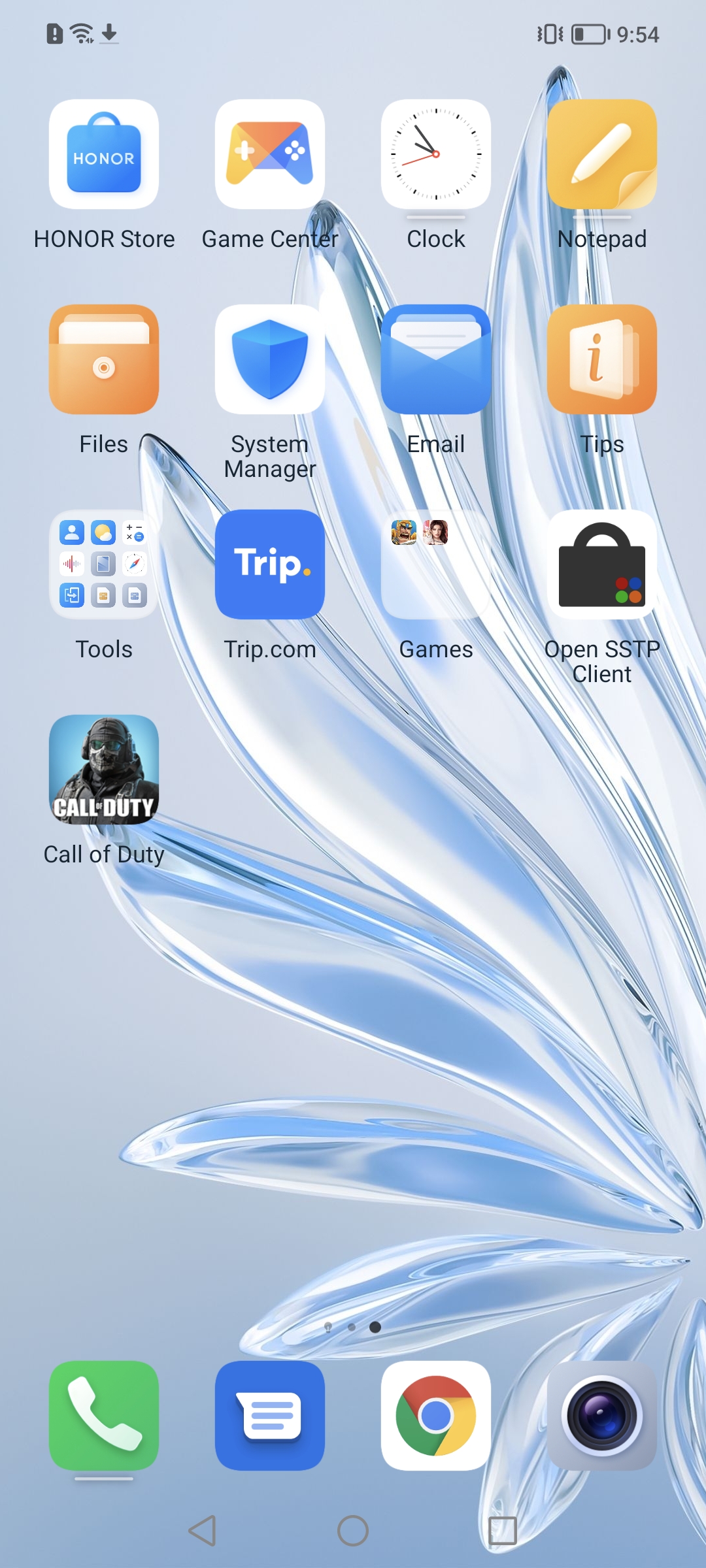Expand the Tools folder
This screenshot has height=1568, width=706.
coord(104,565)
